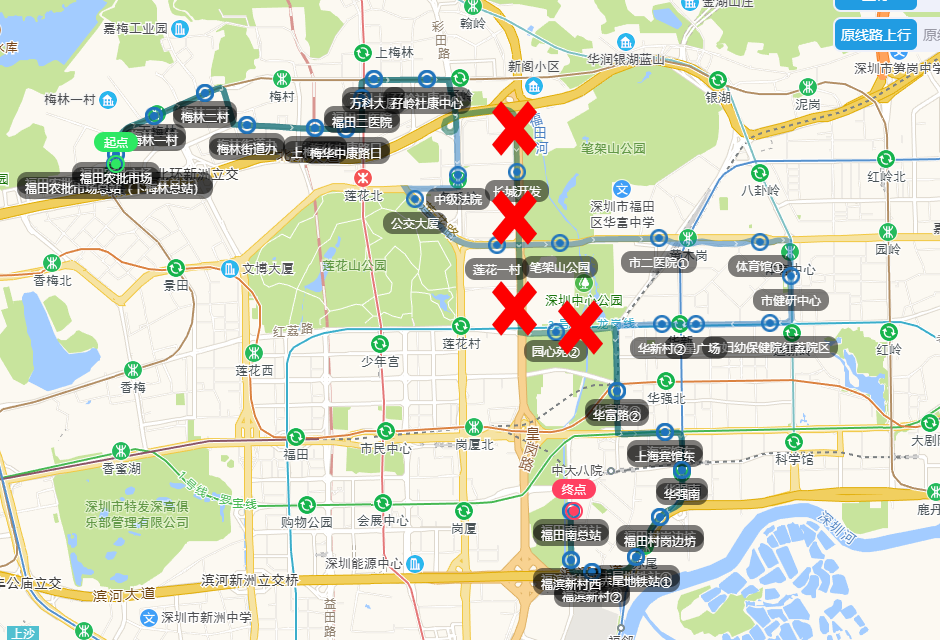Select the 中级法院 bus stop marker

coord(457,176)
